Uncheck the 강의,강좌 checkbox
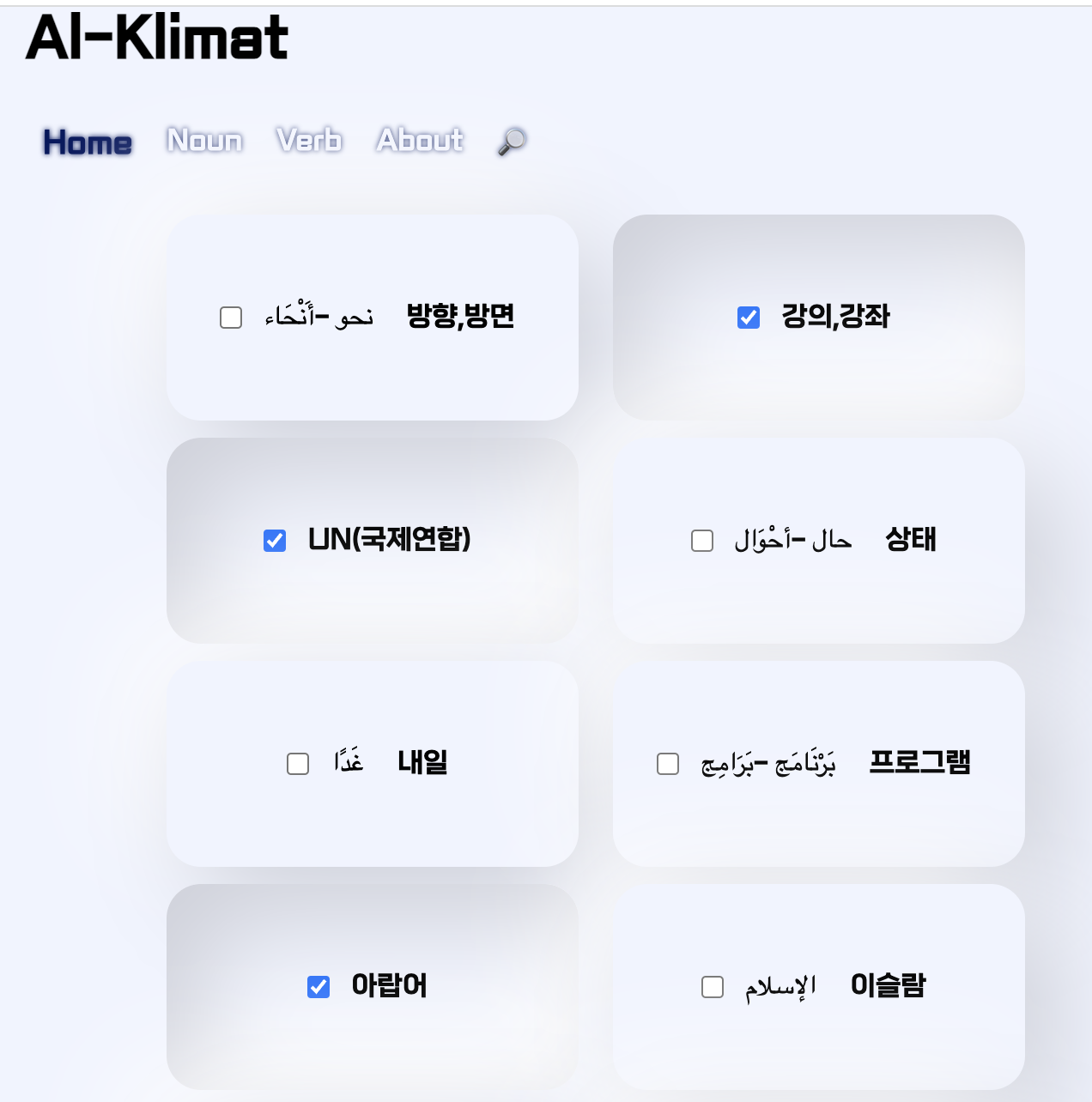The image size is (1092, 1102). pyautogui.click(x=749, y=318)
